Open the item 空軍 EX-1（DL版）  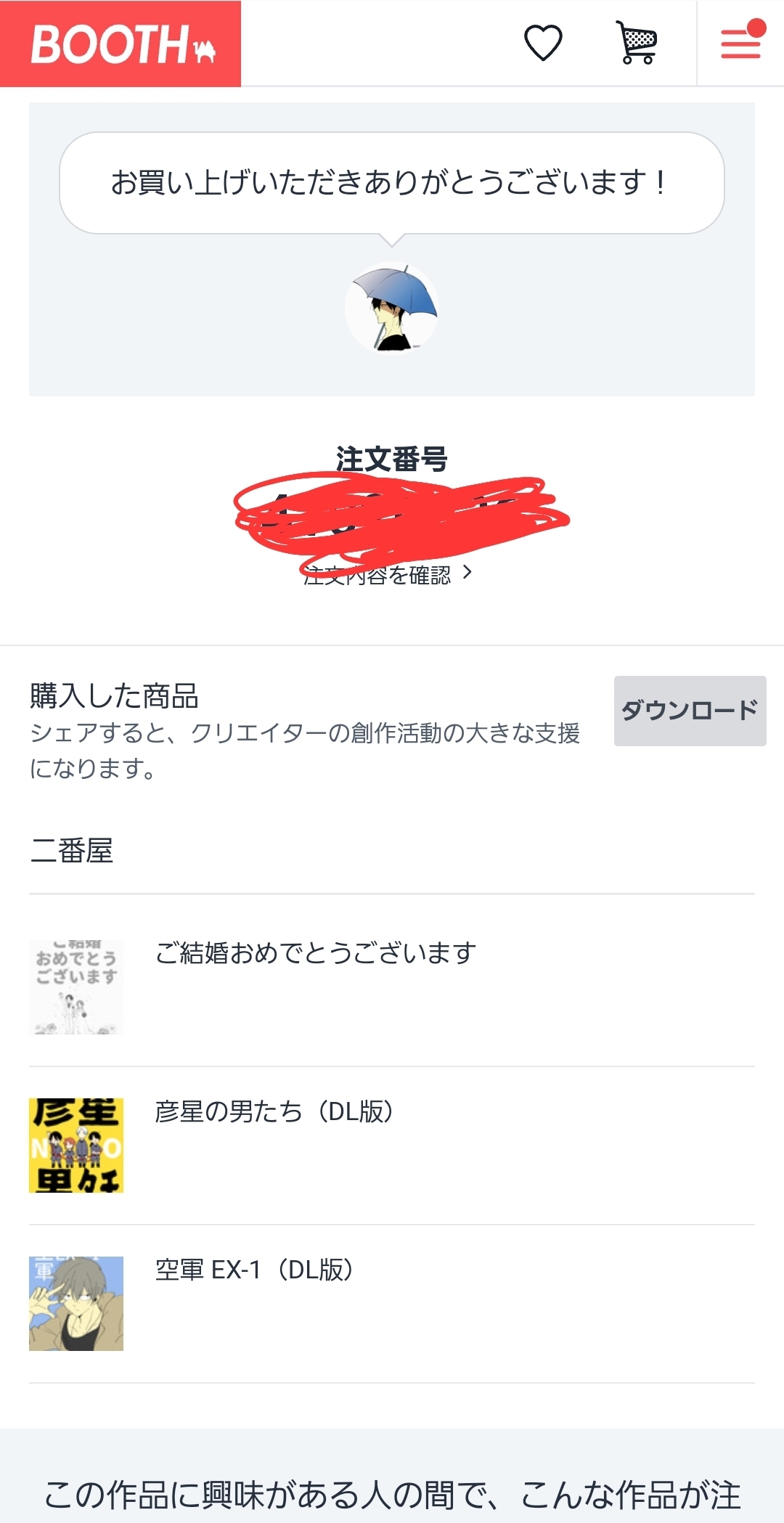click(x=254, y=1270)
